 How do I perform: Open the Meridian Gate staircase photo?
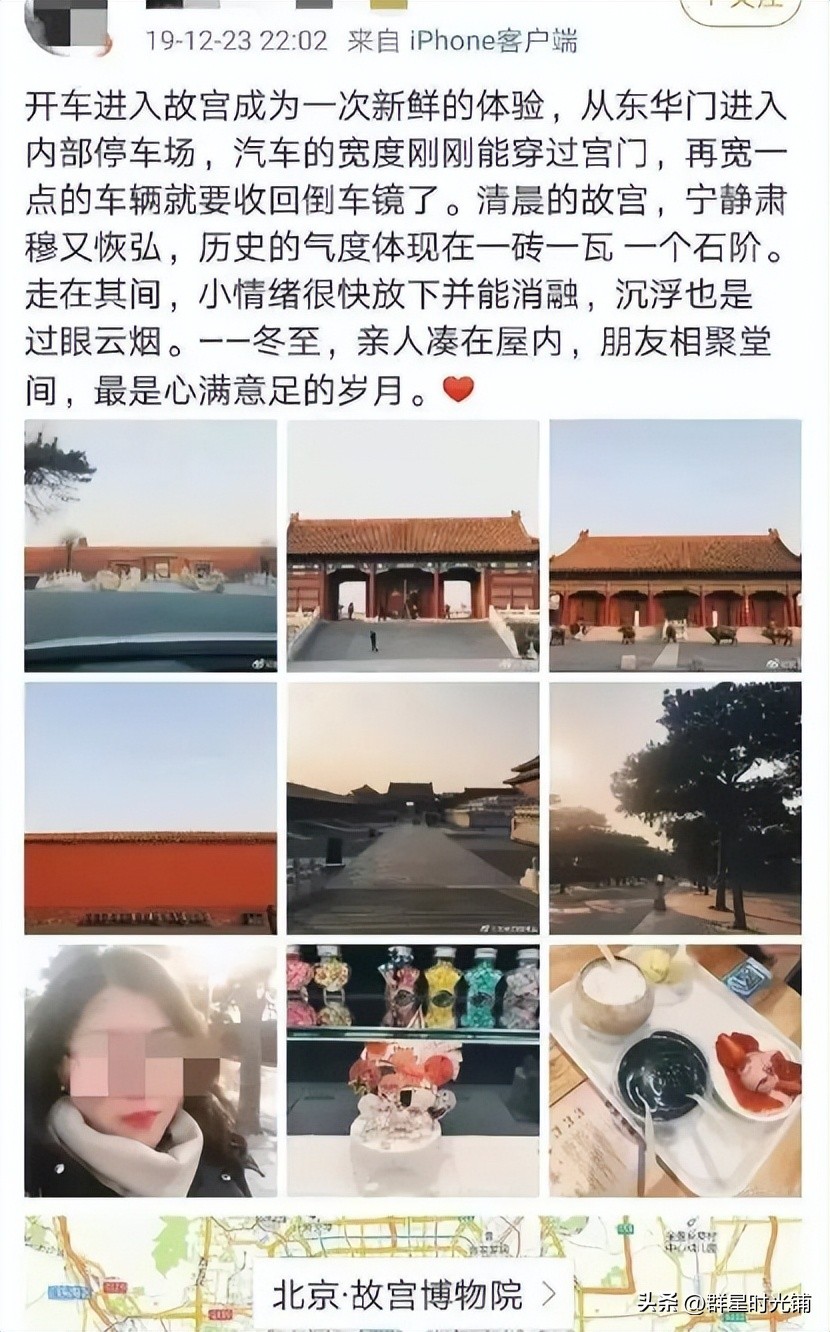coord(414,548)
